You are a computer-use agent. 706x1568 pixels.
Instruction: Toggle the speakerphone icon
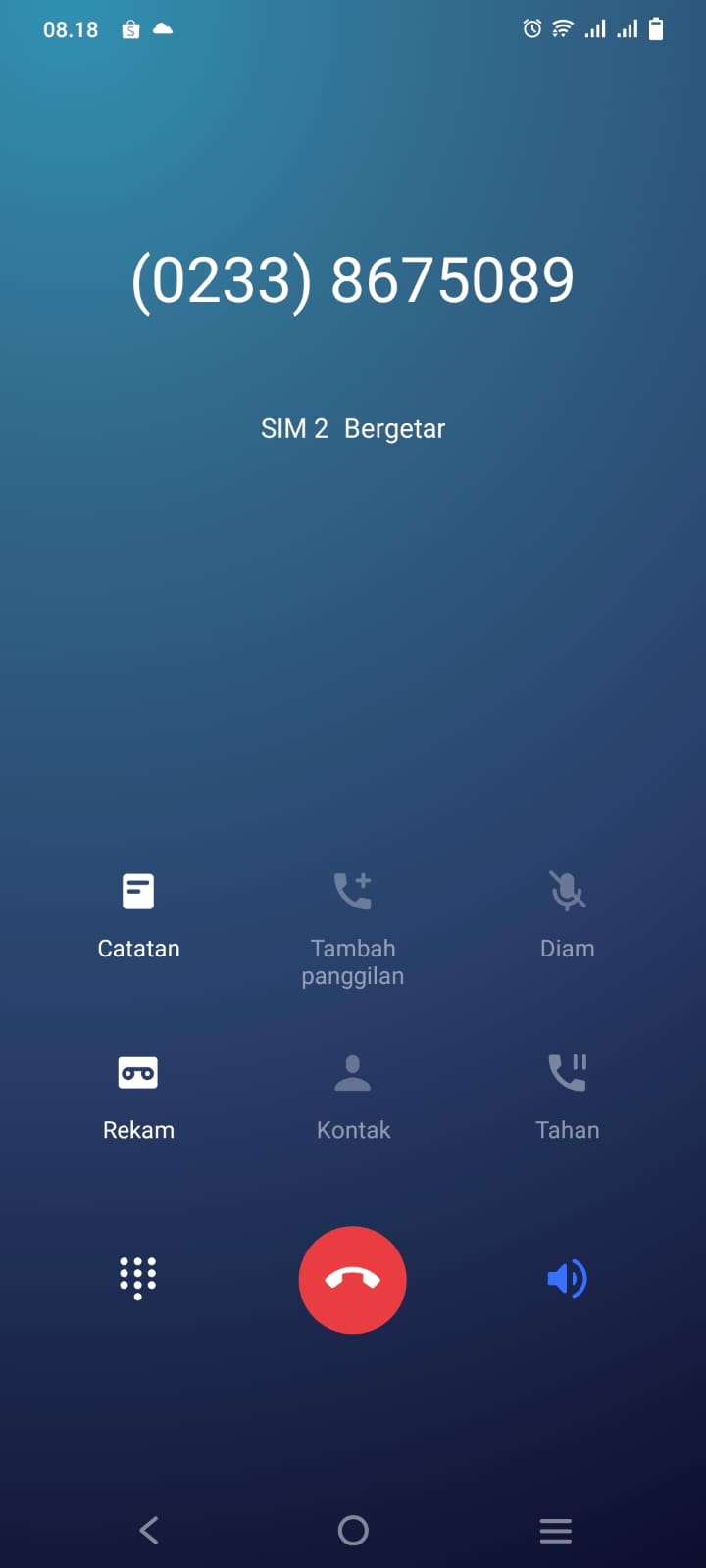click(567, 1279)
